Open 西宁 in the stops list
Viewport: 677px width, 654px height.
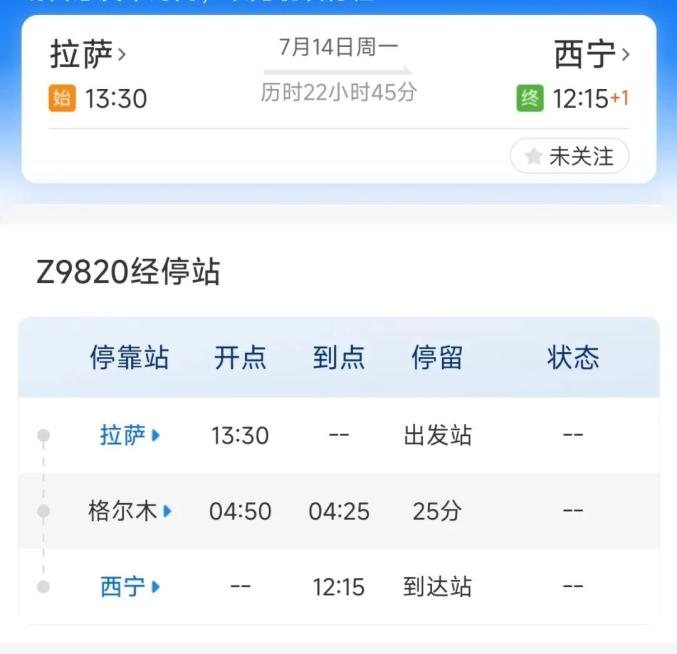point(130,587)
